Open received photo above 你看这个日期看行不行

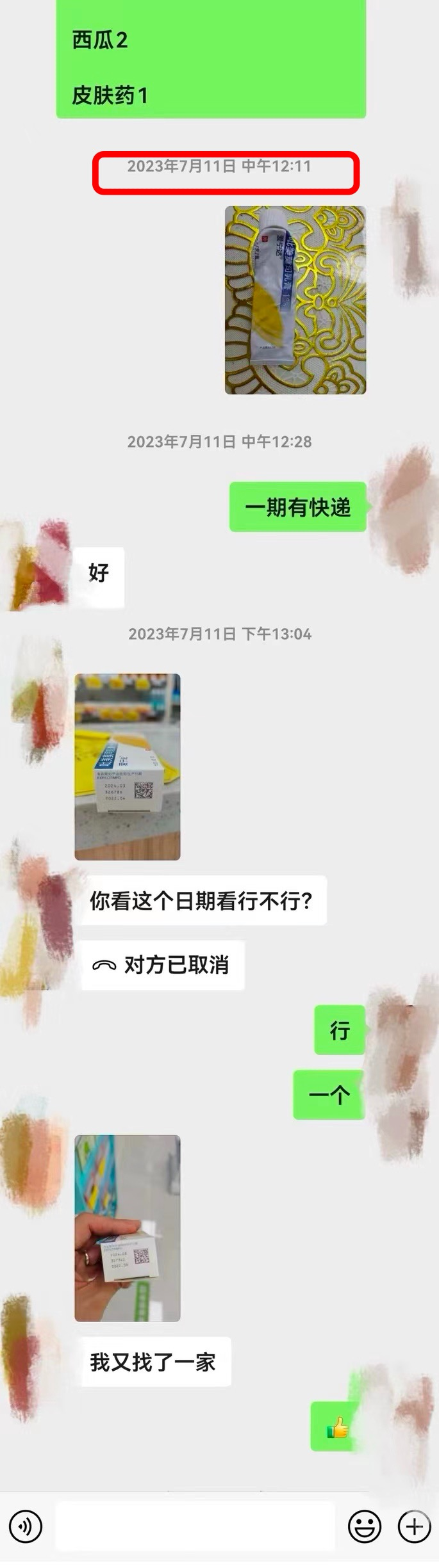coord(128,766)
